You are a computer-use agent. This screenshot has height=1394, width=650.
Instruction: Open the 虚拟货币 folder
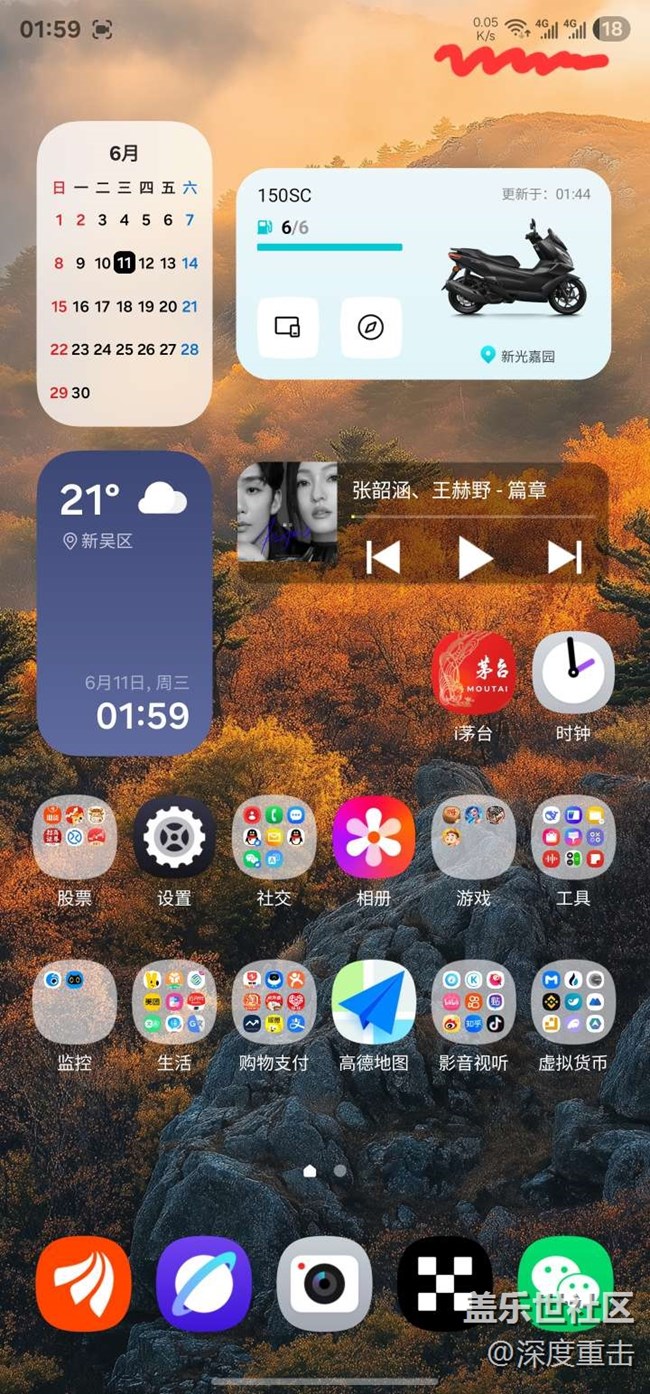(x=573, y=1002)
